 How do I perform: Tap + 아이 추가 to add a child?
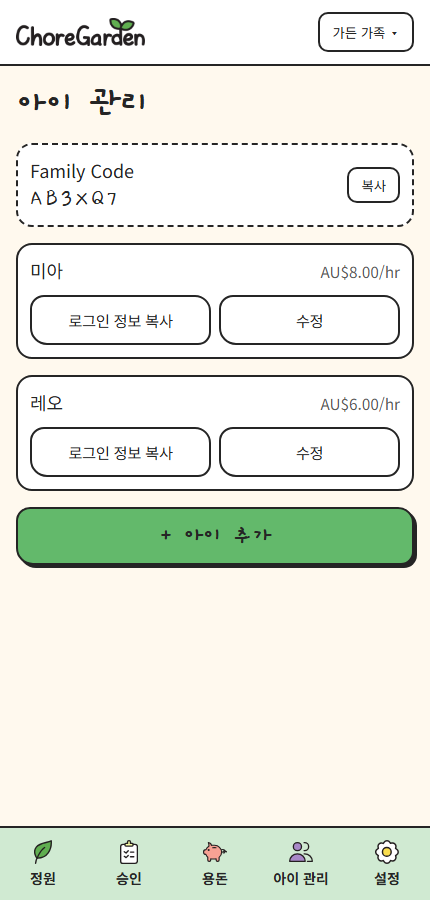(x=215, y=536)
